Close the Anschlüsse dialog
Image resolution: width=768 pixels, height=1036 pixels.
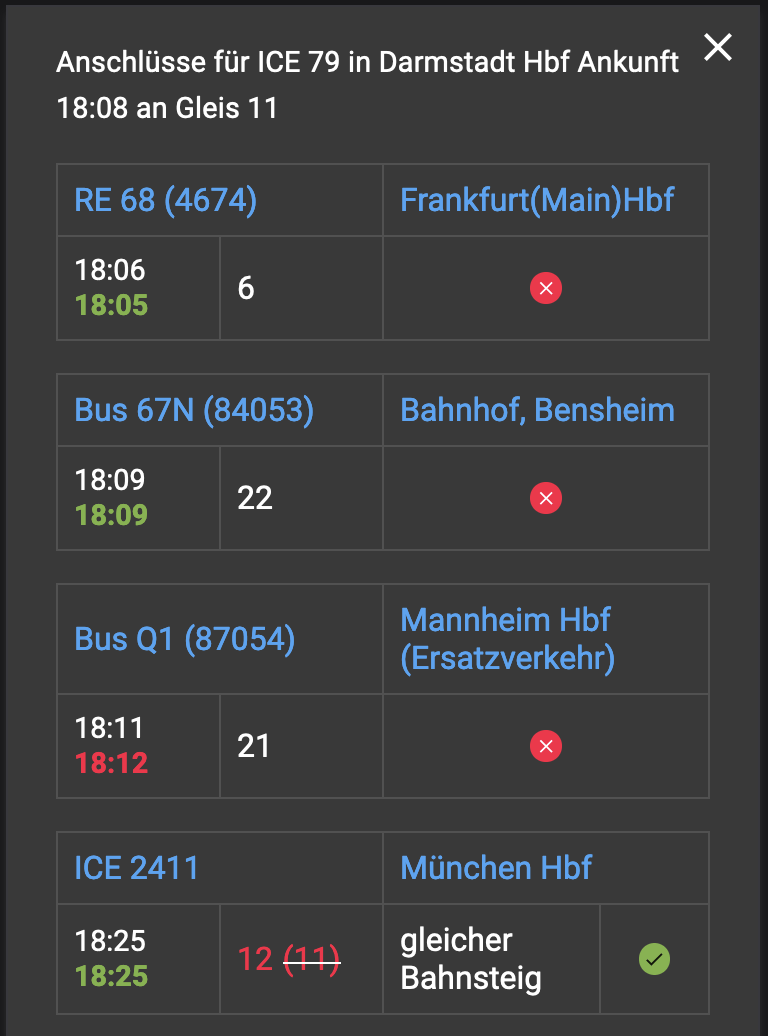pos(718,47)
